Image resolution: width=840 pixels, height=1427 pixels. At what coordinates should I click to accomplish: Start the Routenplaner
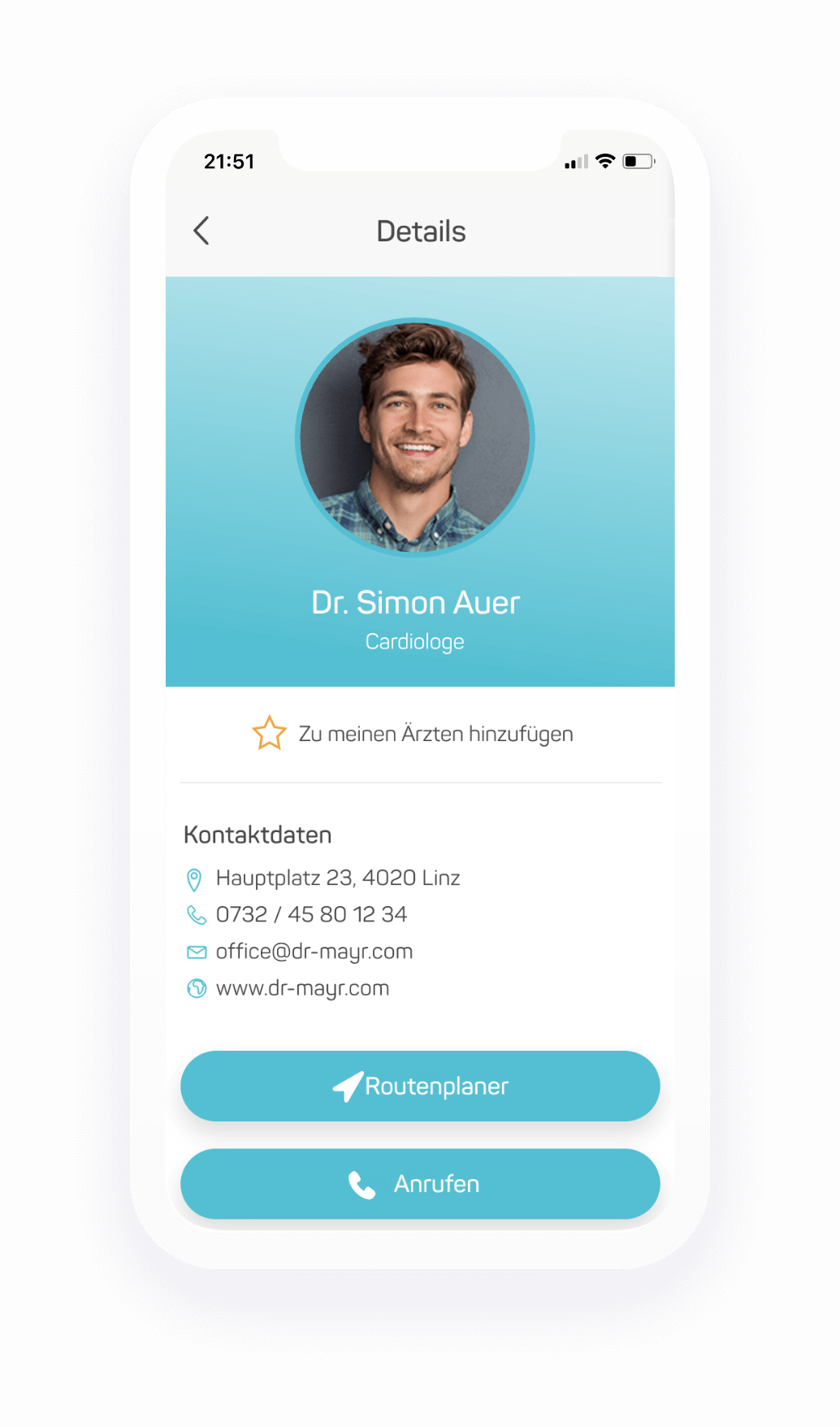tap(420, 1087)
